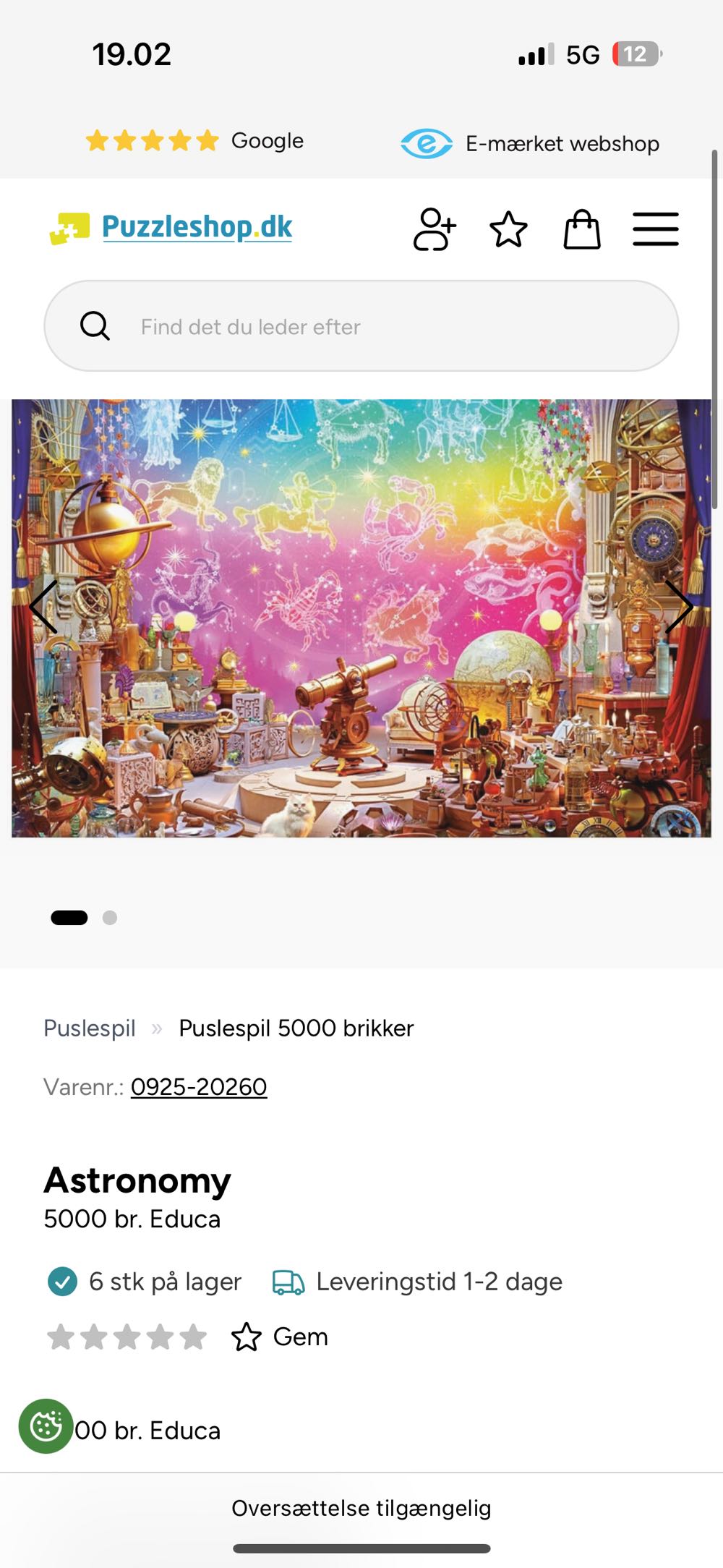Open the shopping bag

click(x=582, y=229)
